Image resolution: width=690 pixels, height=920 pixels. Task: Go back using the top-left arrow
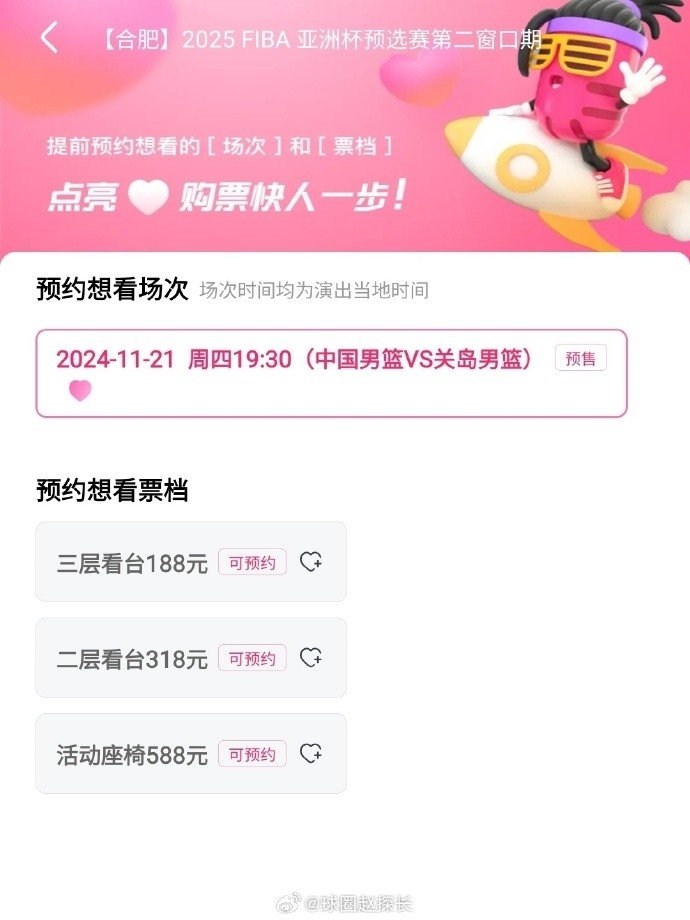point(49,38)
